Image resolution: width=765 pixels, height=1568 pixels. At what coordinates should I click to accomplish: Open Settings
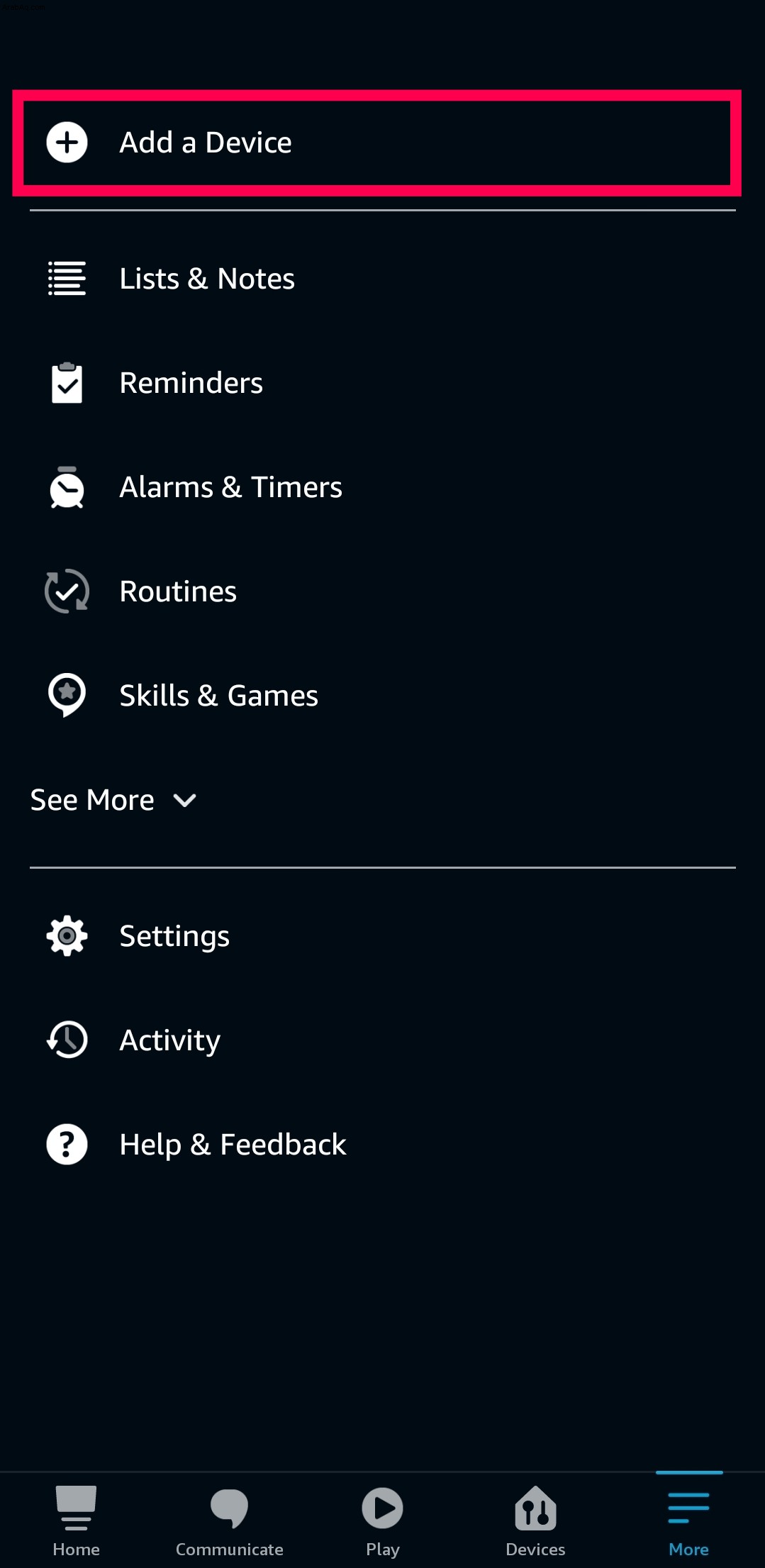383,936
